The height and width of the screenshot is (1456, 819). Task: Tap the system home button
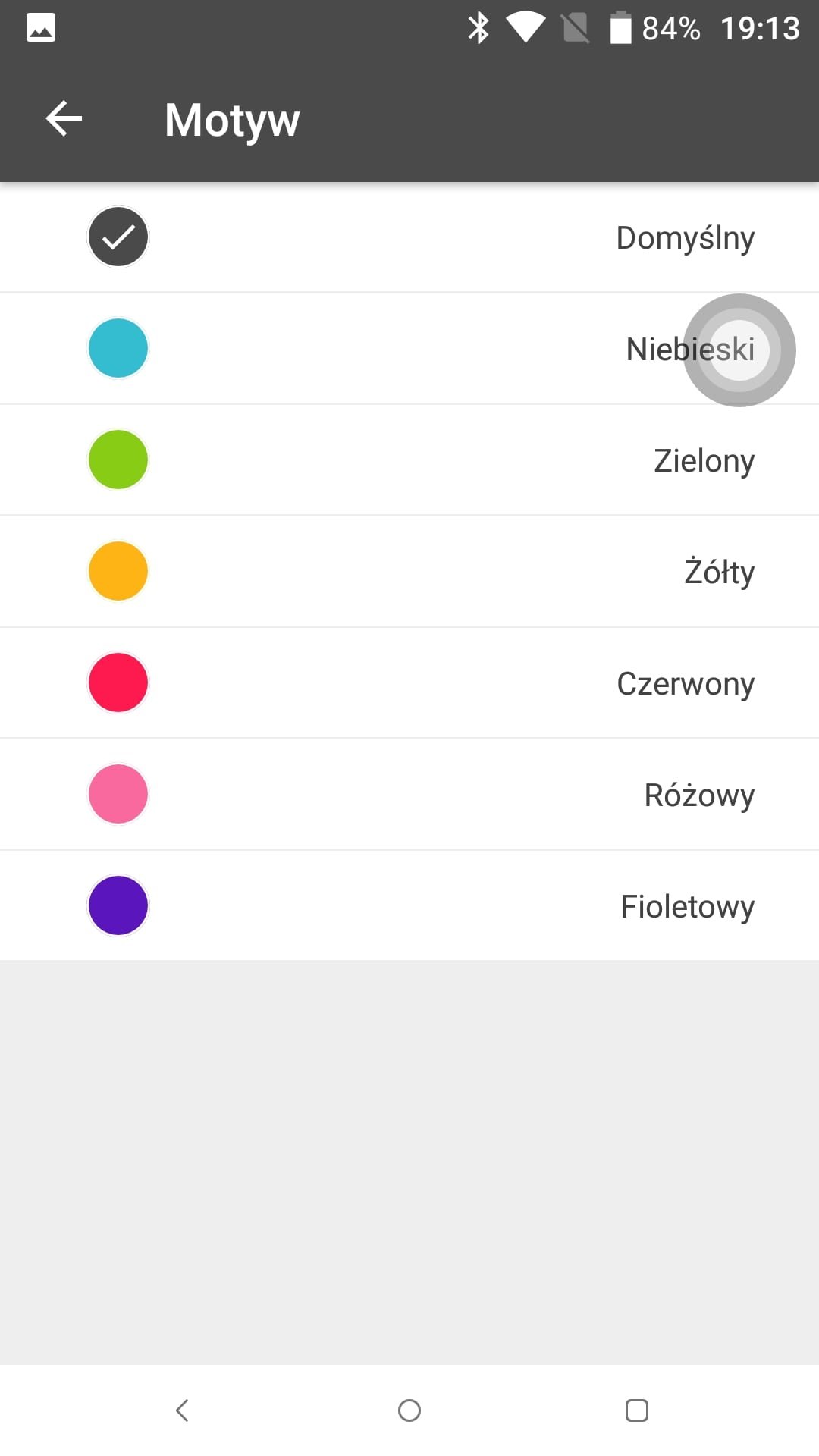pos(409,1410)
